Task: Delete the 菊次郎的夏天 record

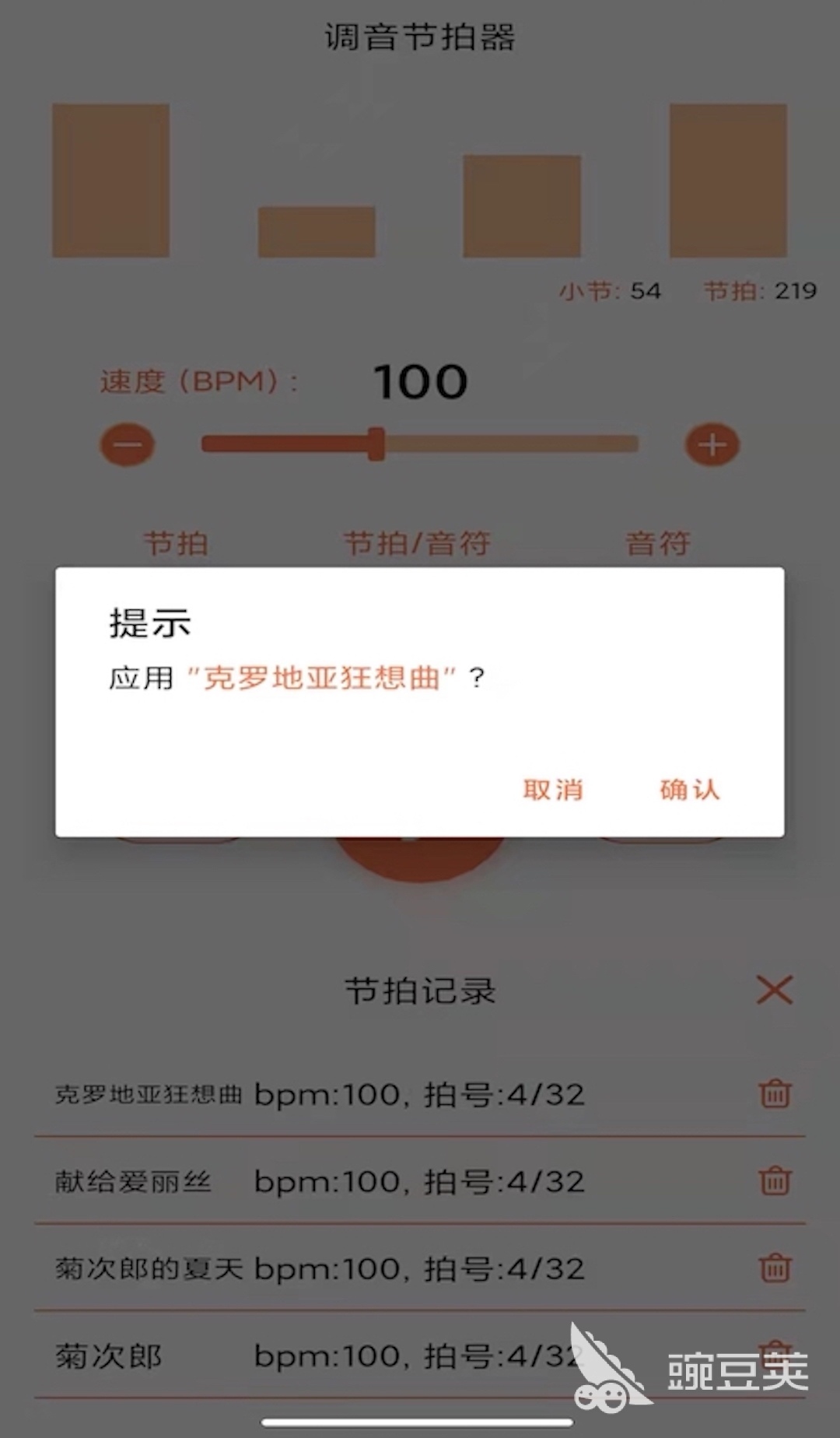Action: (775, 1268)
